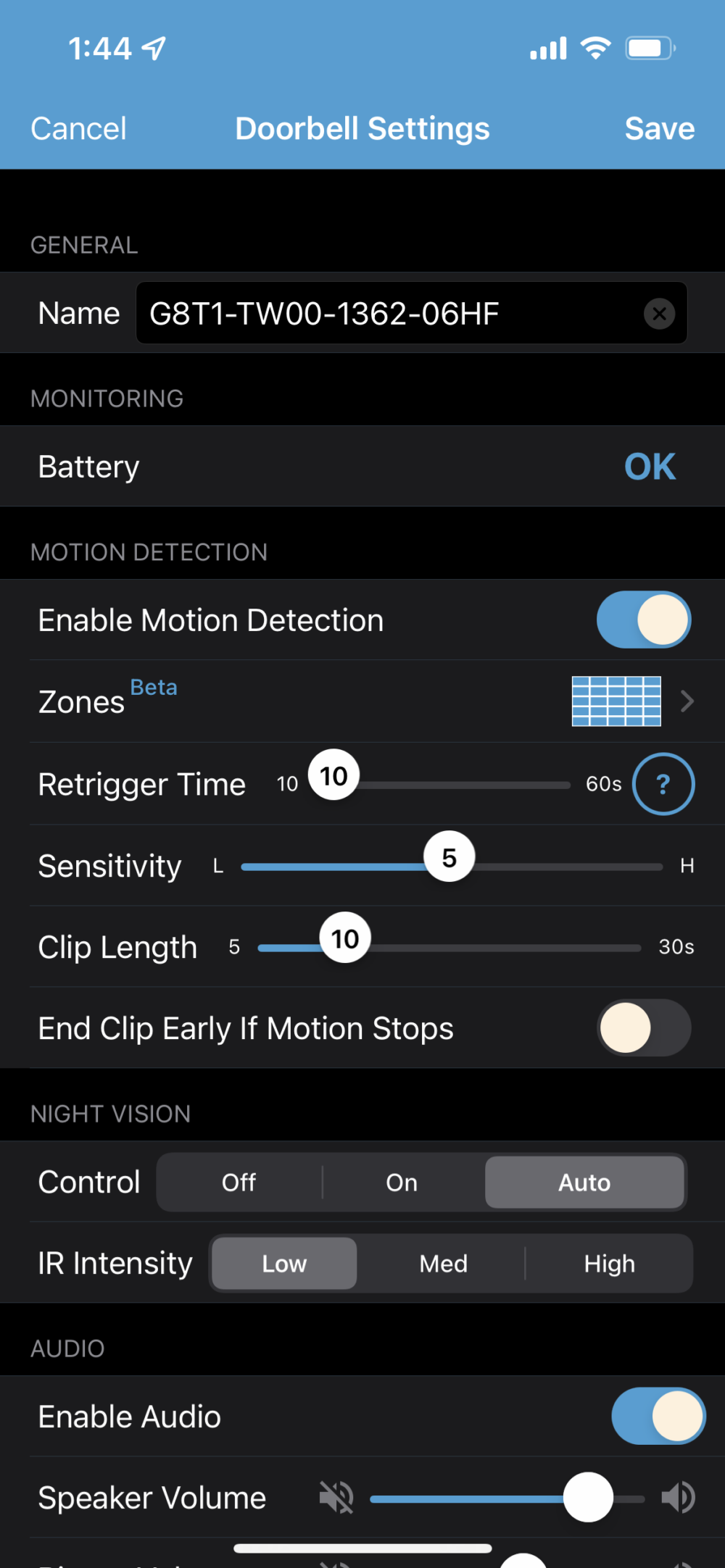Save the doorbell settings
Image resolution: width=725 pixels, height=1568 pixels.
click(659, 129)
